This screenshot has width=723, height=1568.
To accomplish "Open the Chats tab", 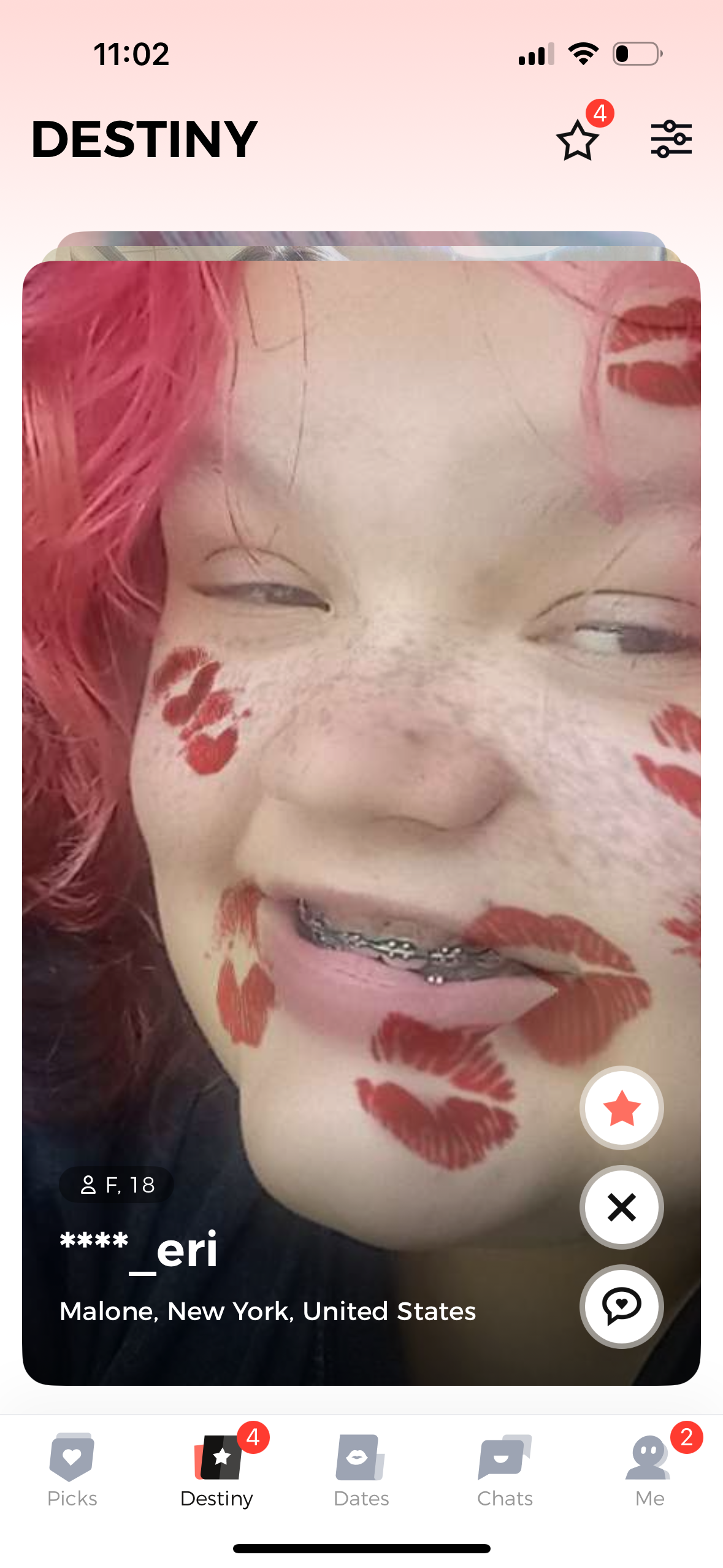I will (x=505, y=1470).
